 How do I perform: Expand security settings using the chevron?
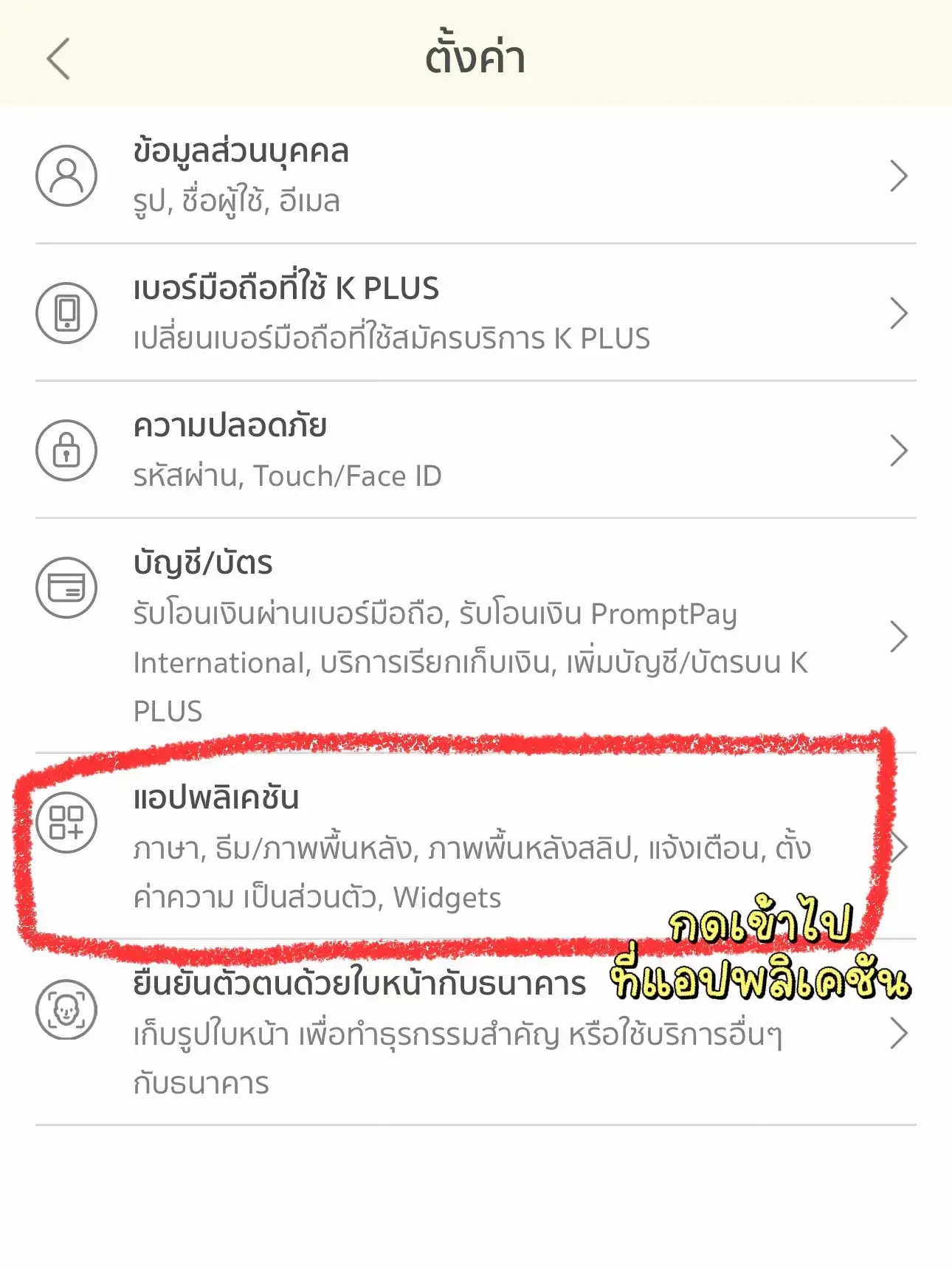(x=899, y=449)
